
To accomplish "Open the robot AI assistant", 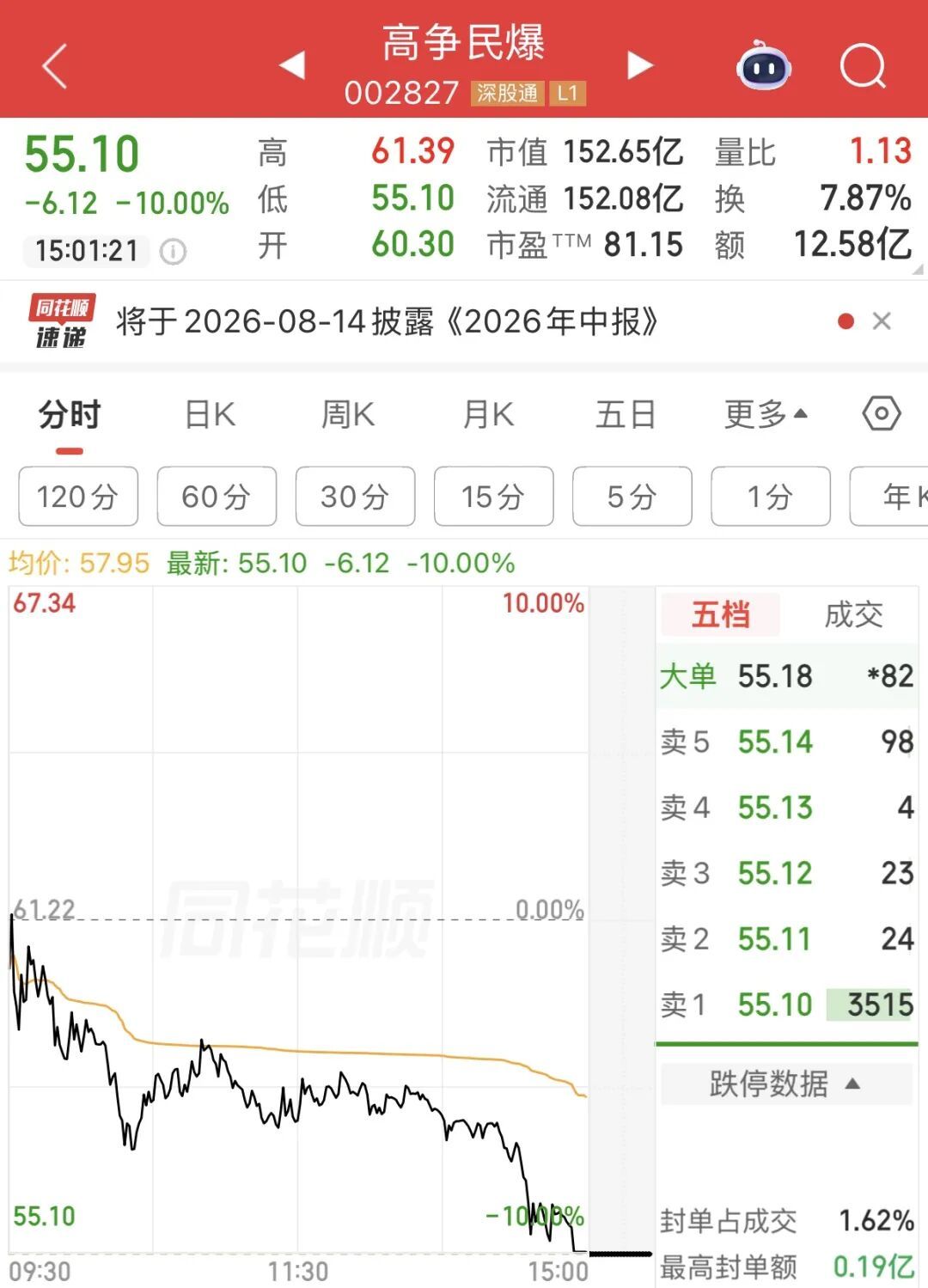I will coord(763,65).
